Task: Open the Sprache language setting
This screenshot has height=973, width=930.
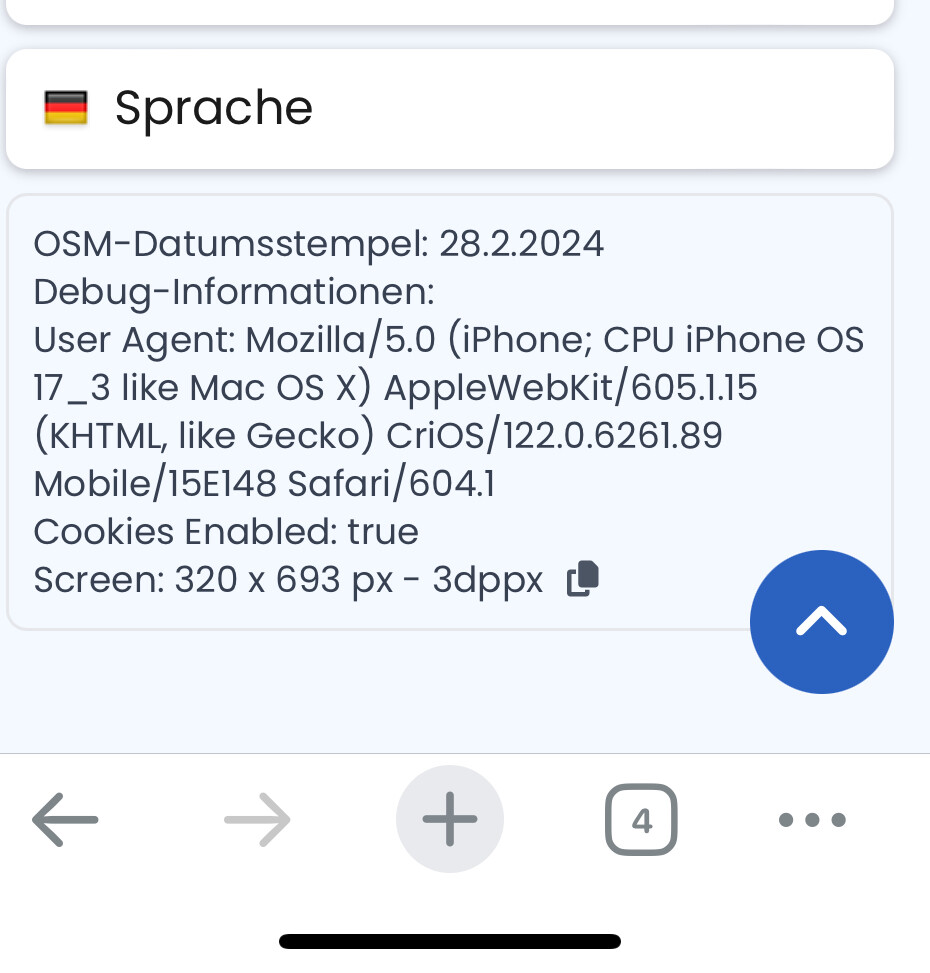Action: (449, 108)
